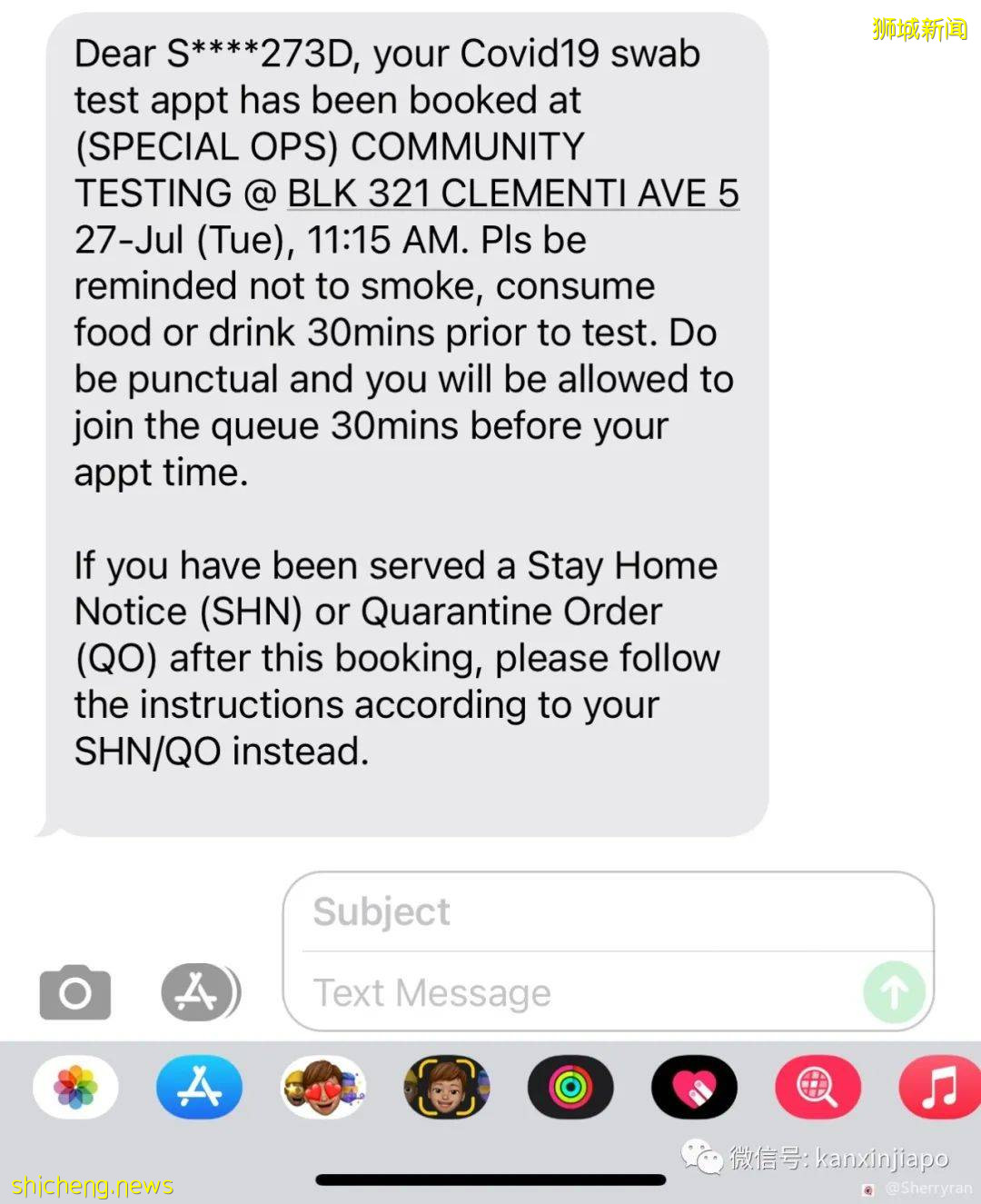Open the camera to attach a photo
Viewport: 981px width, 1204px height.
pos(75,992)
